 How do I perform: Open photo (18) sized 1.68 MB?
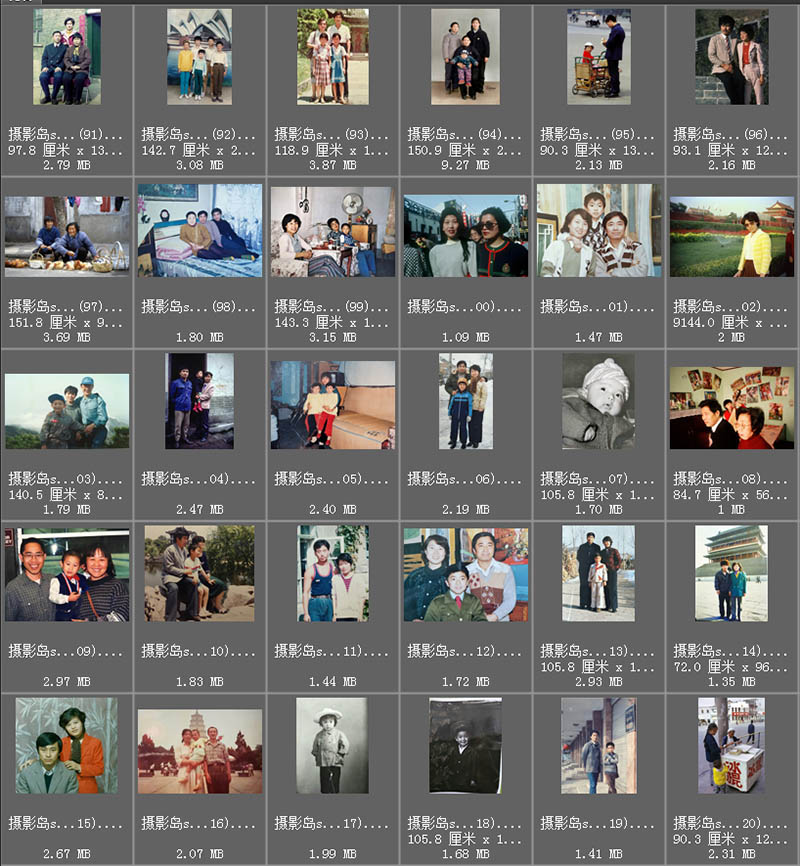(x=465, y=746)
